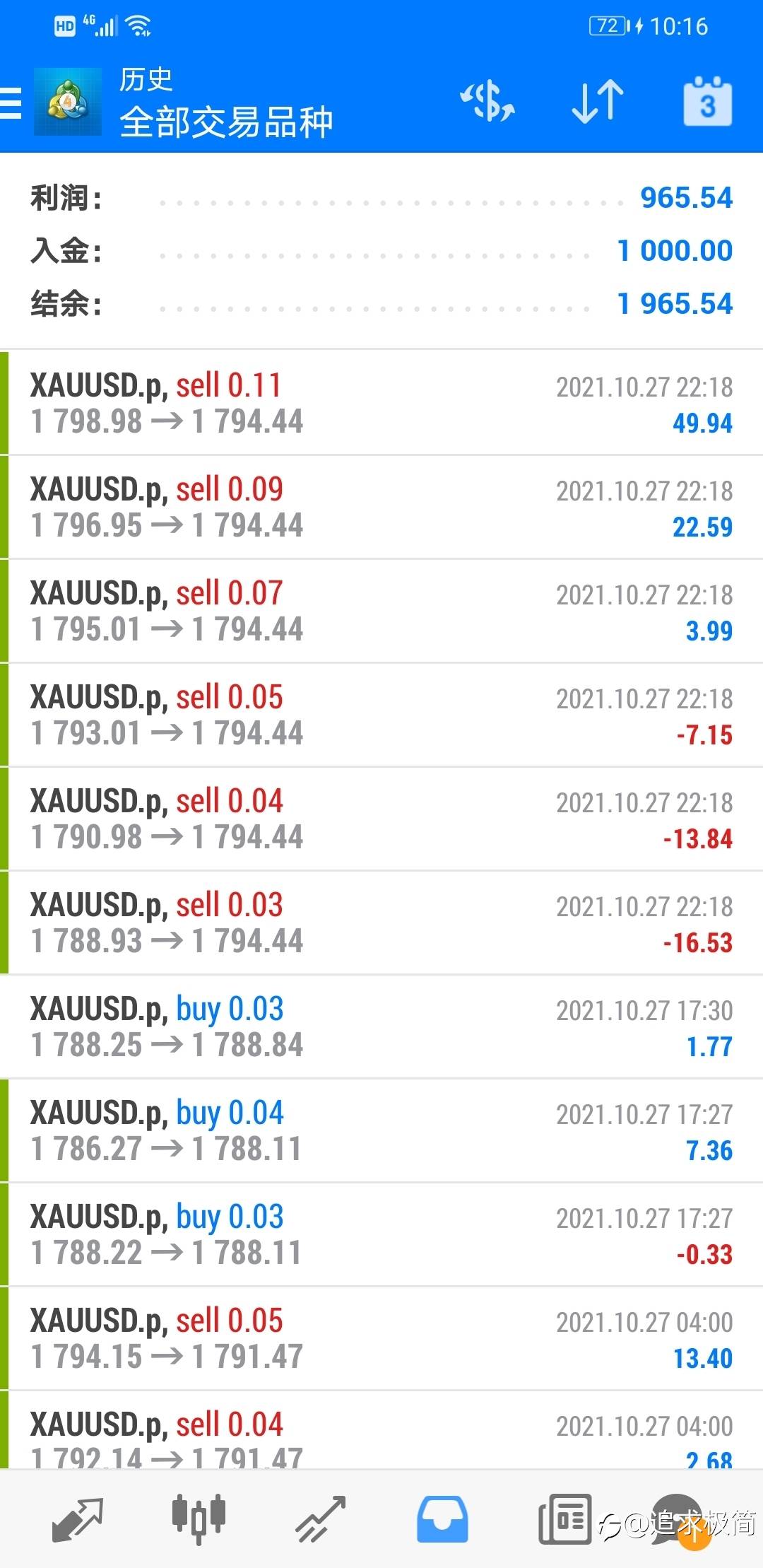This screenshot has width=763, height=1568.
Task: Expand the sell 0.03 trade at 1 788.93
Action: pos(381,923)
